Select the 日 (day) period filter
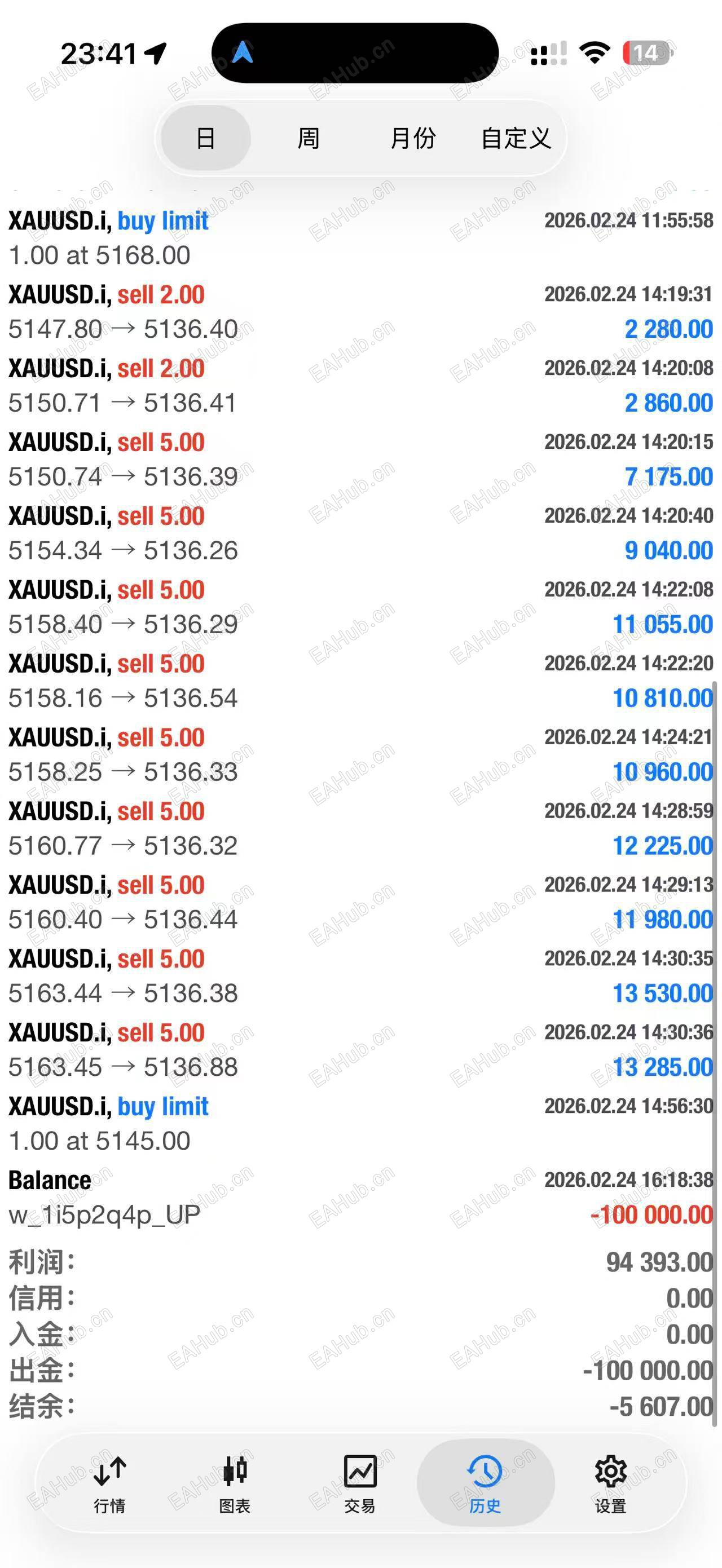722x1568 pixels. click(206, 138)
